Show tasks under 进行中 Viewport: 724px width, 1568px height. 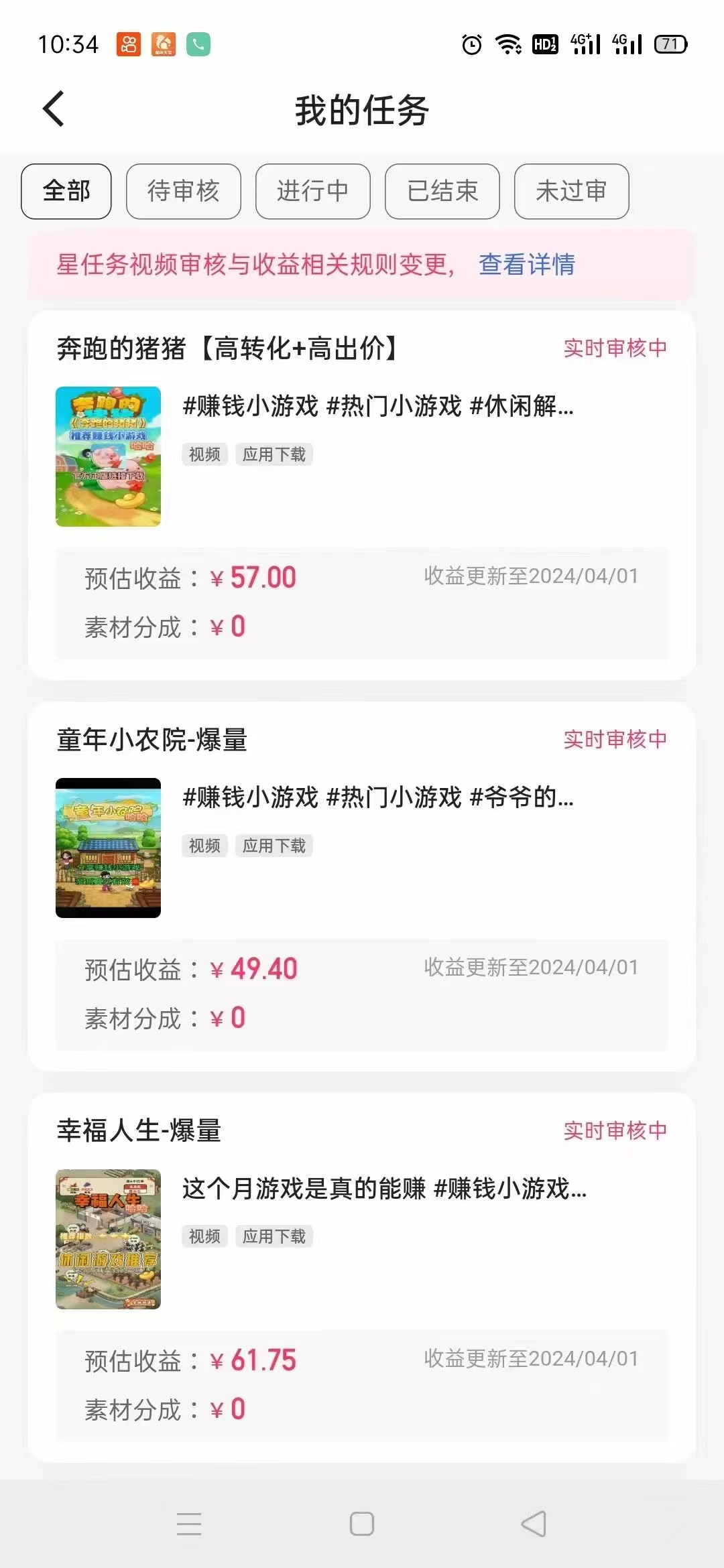pos(312,192)
